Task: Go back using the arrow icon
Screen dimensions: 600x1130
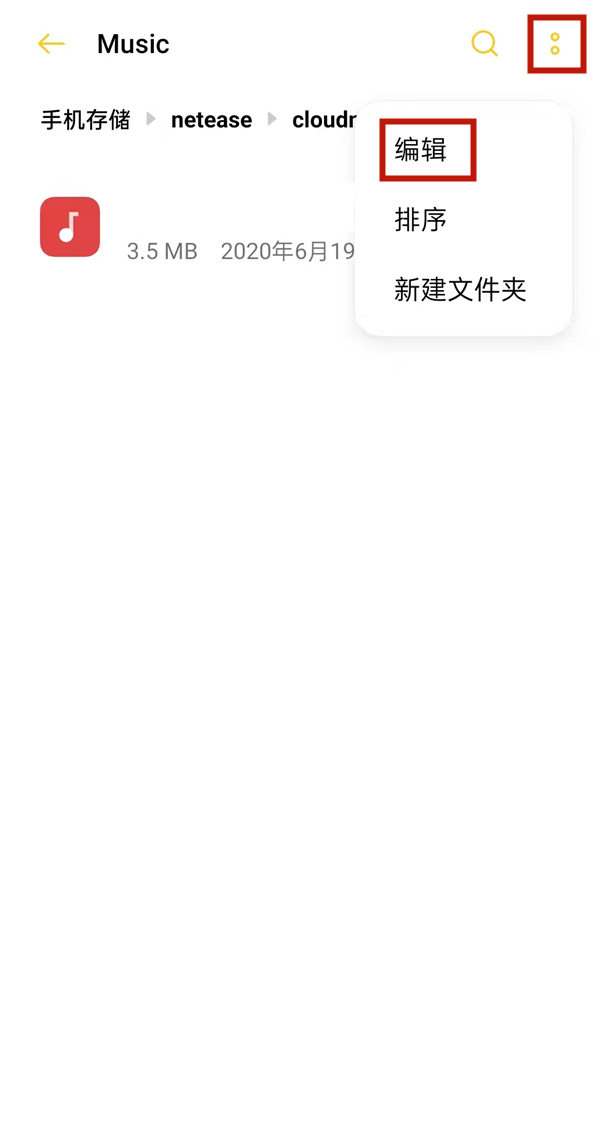Action: tap(51, 44)
